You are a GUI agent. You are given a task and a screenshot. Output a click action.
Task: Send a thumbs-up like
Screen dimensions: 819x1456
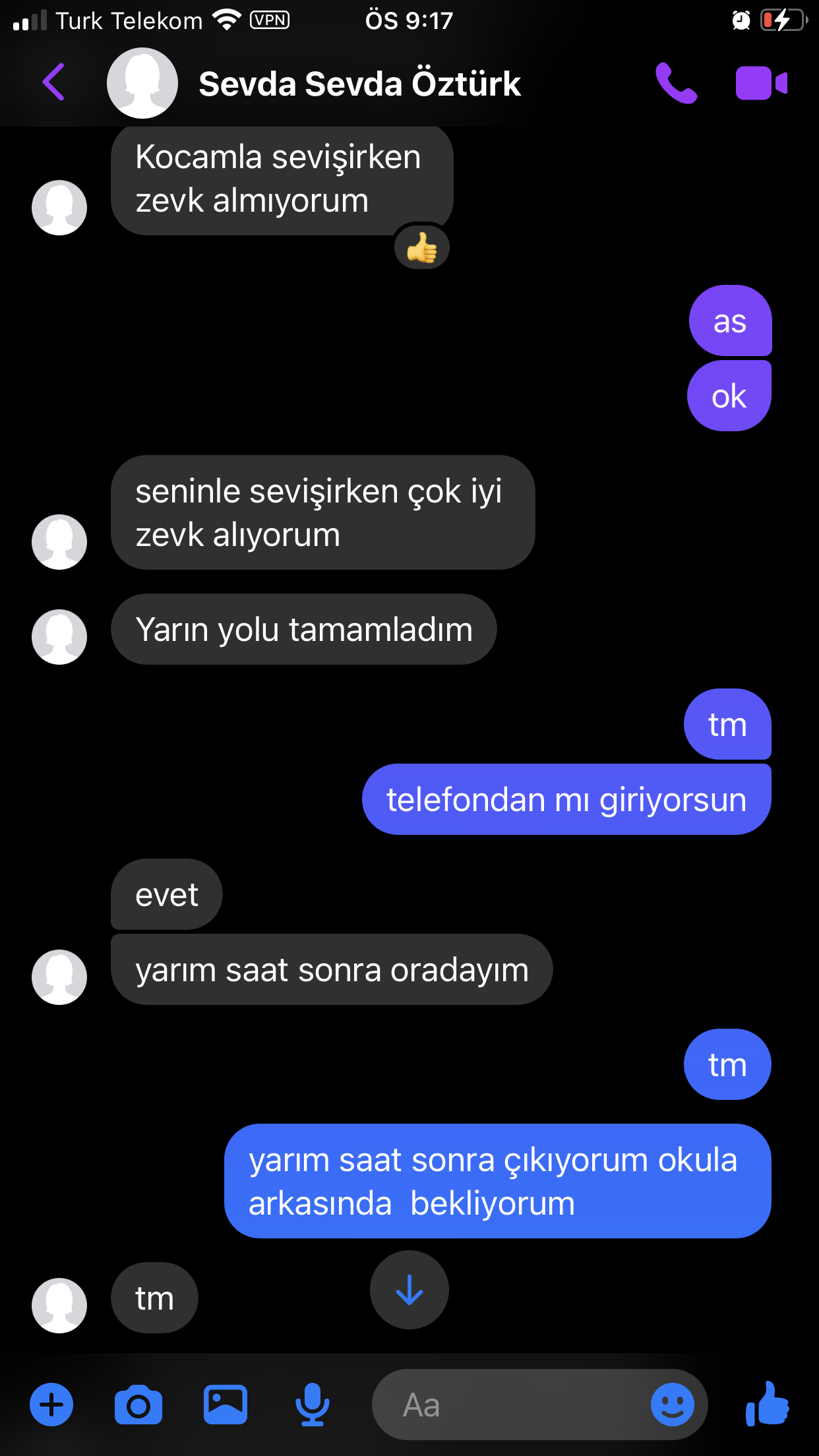click(x=768, y=1405)
